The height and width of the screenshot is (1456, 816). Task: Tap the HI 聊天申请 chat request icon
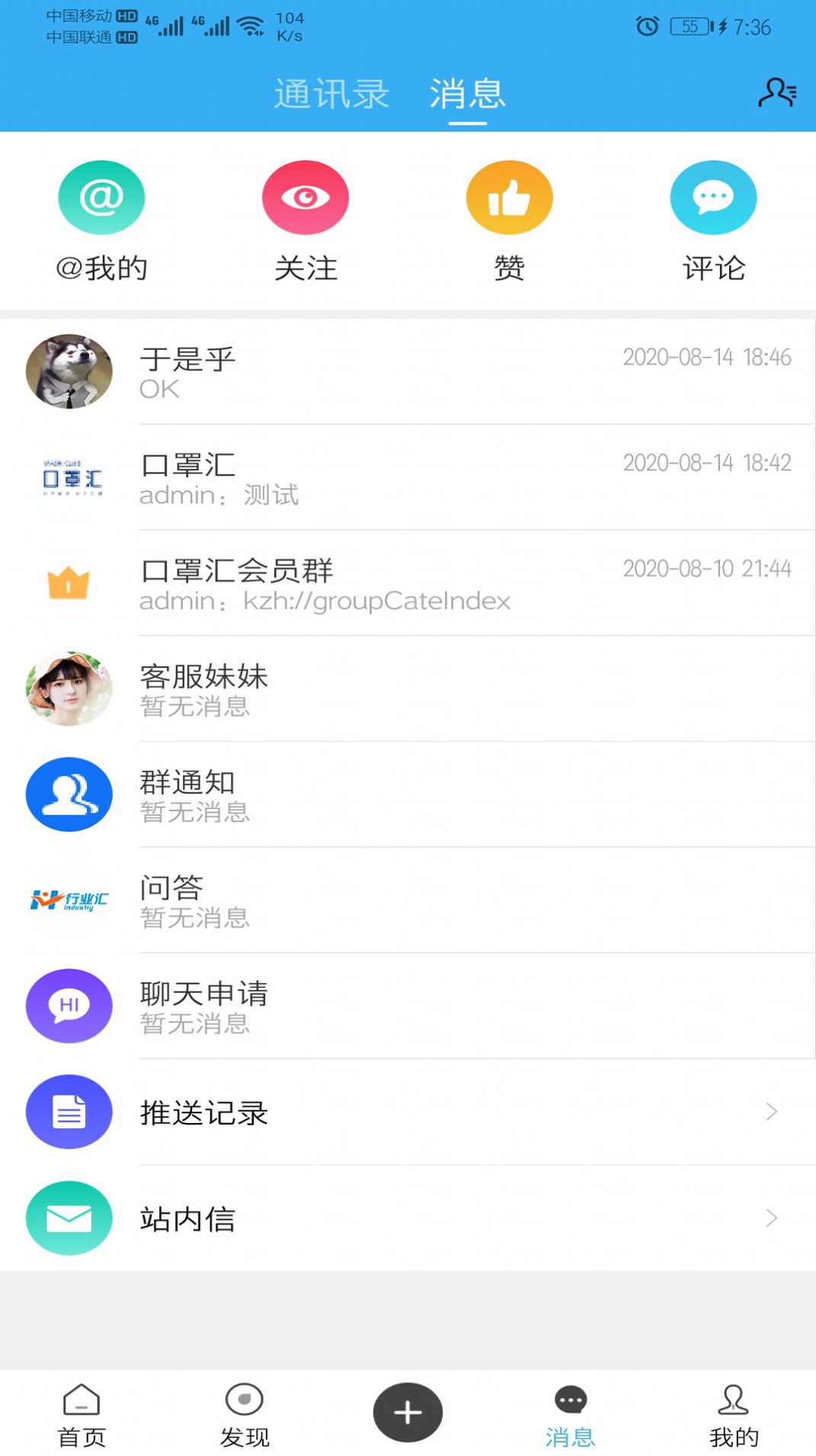pos(69,1006)
